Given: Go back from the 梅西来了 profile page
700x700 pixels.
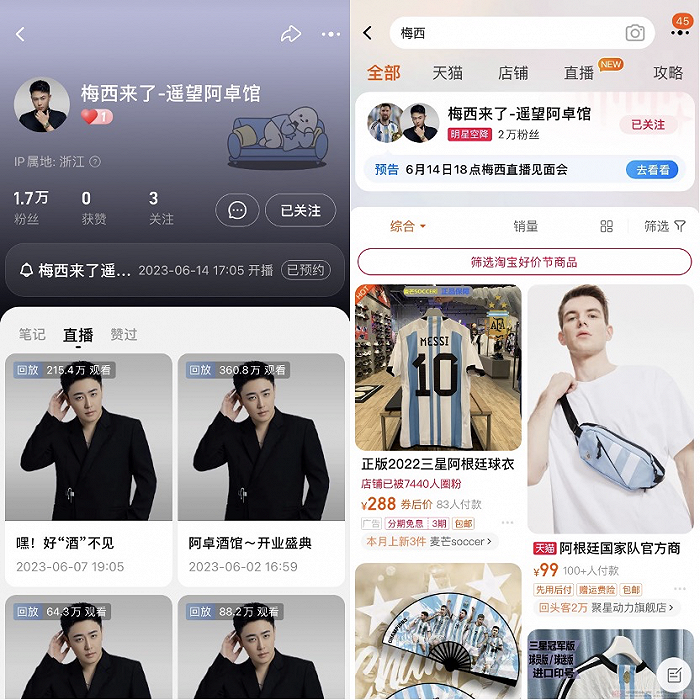Looking at the screenshot, I should (x=20, y=34).
